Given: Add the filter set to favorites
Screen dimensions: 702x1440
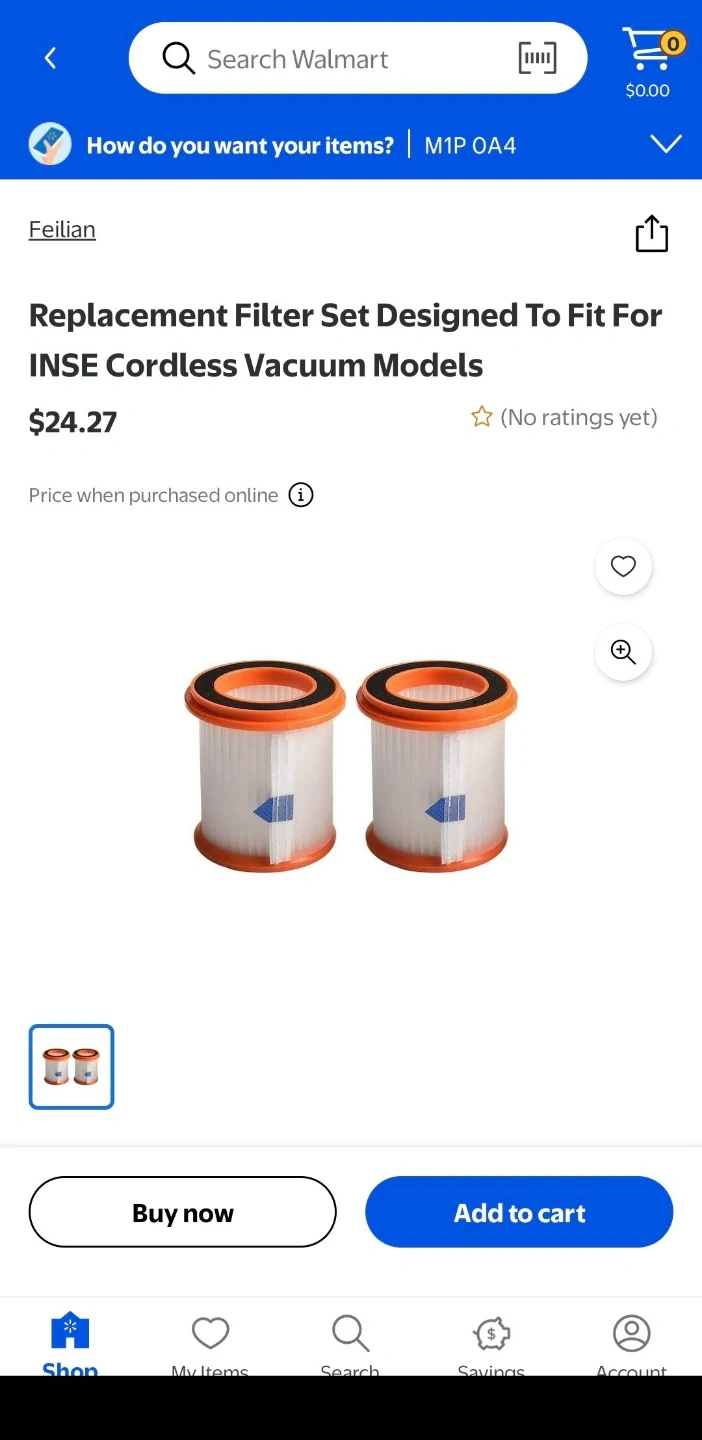Looking at the screenshot, I should 623,567.
